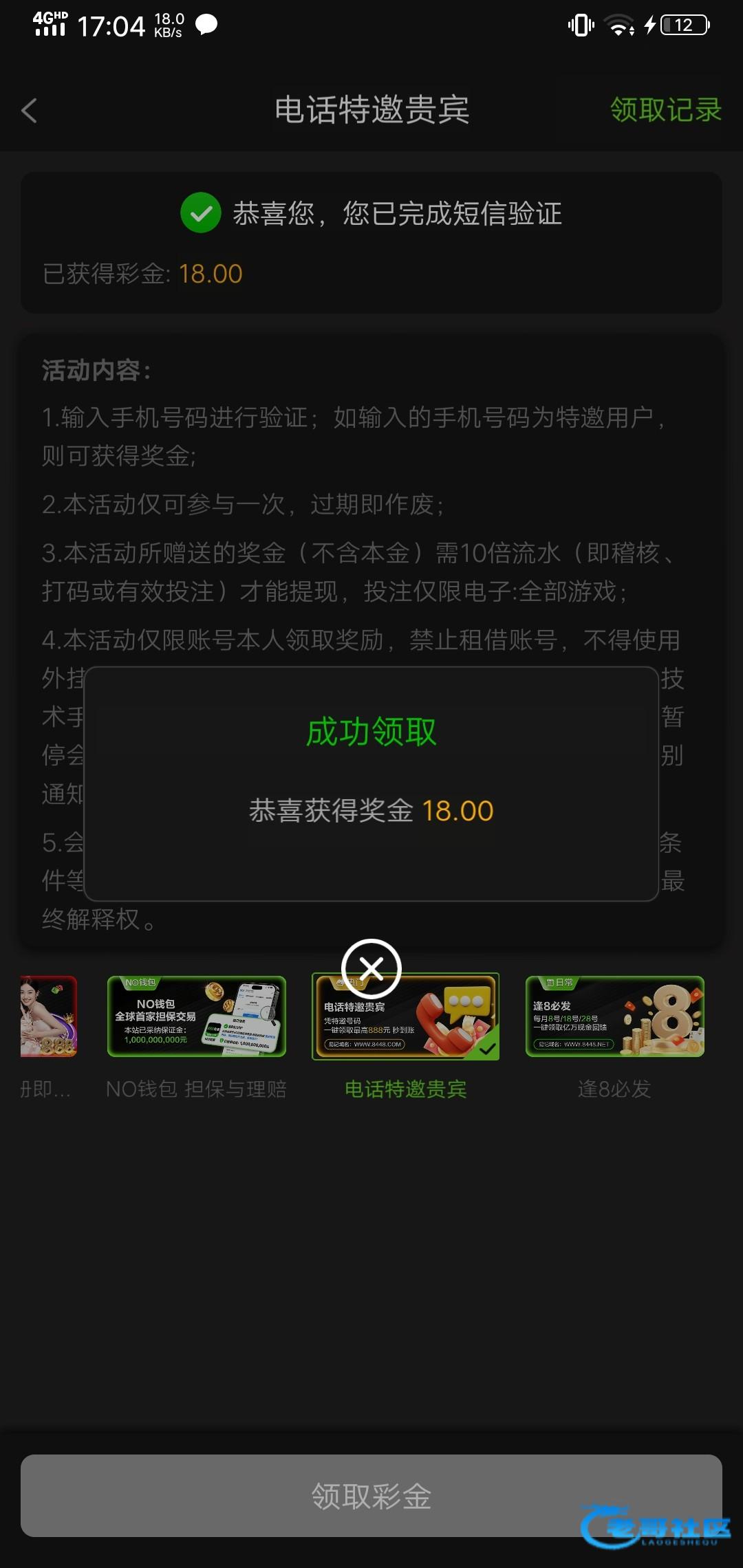Open the NO钱包 担保与理赔 promotion card
This screenshot has width=743, height=1568.
click(x=197, y=1016)
